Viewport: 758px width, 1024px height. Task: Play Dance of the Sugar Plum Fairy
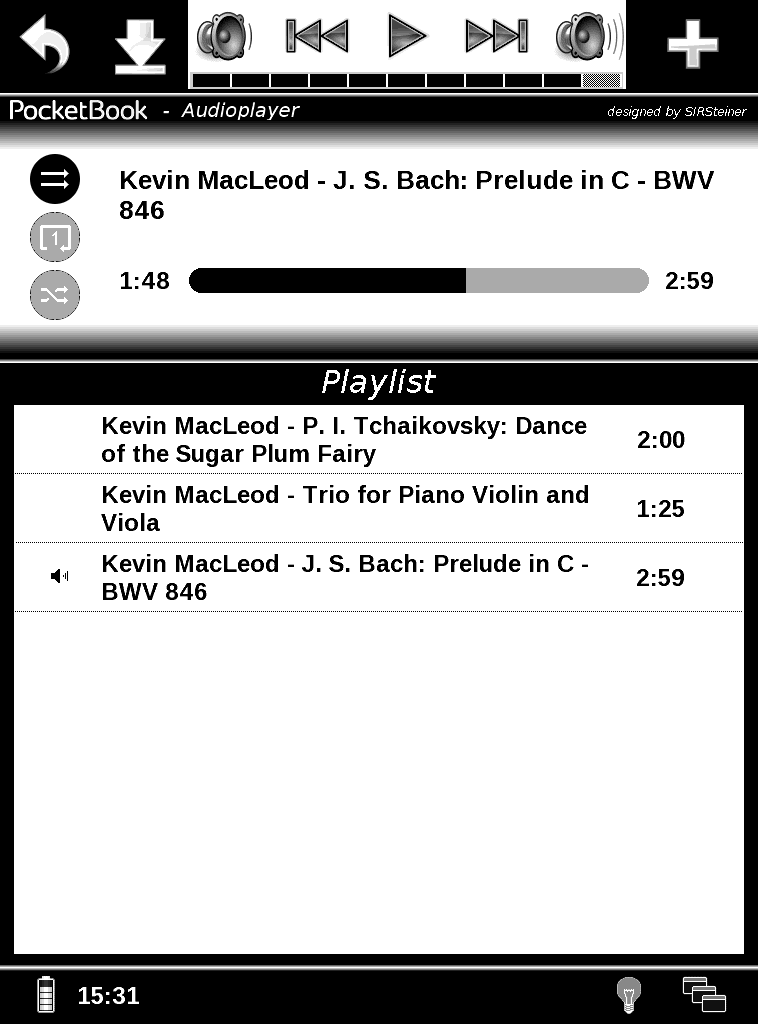pos(344,440)
